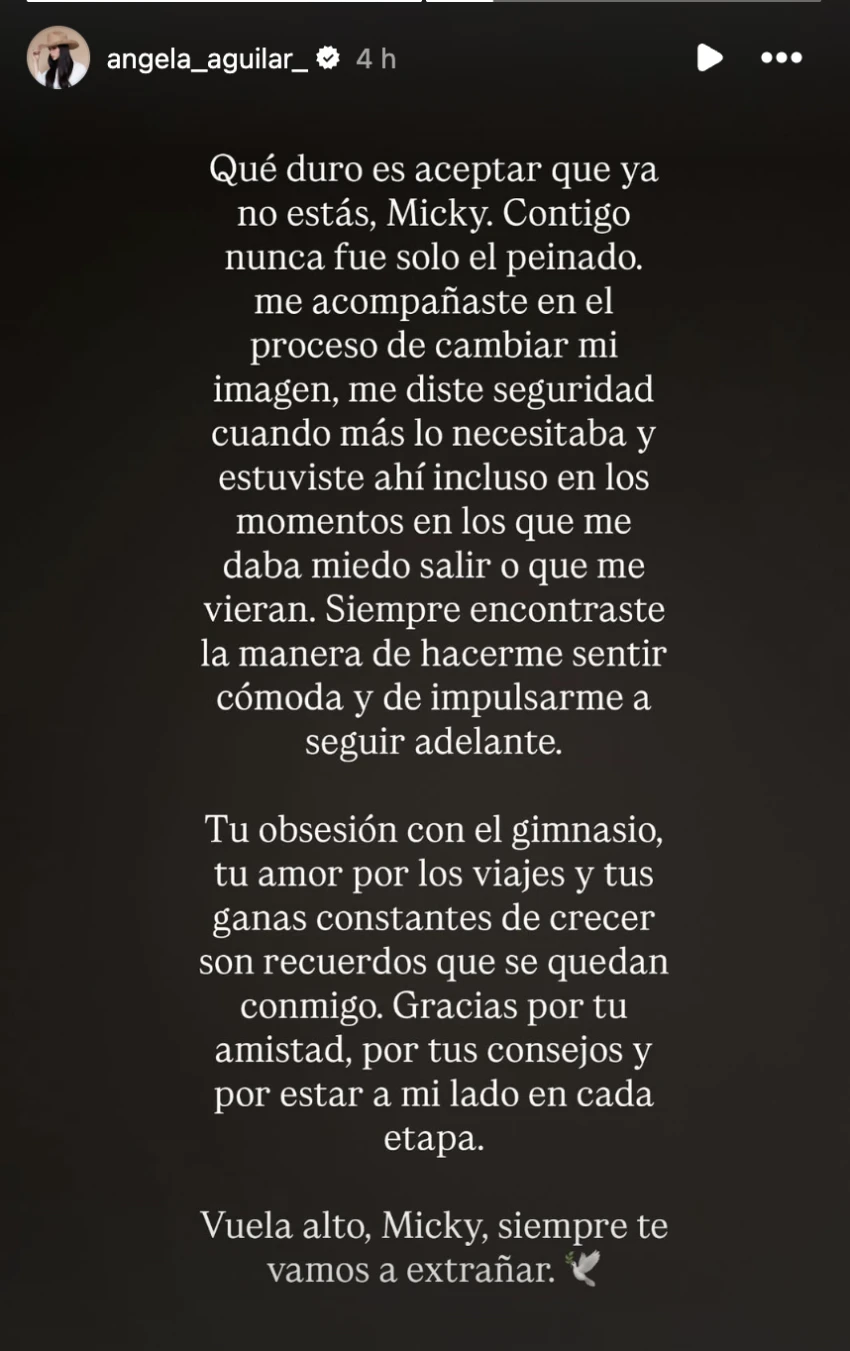Tap the angela_aguilar_ username

[207, 59]
